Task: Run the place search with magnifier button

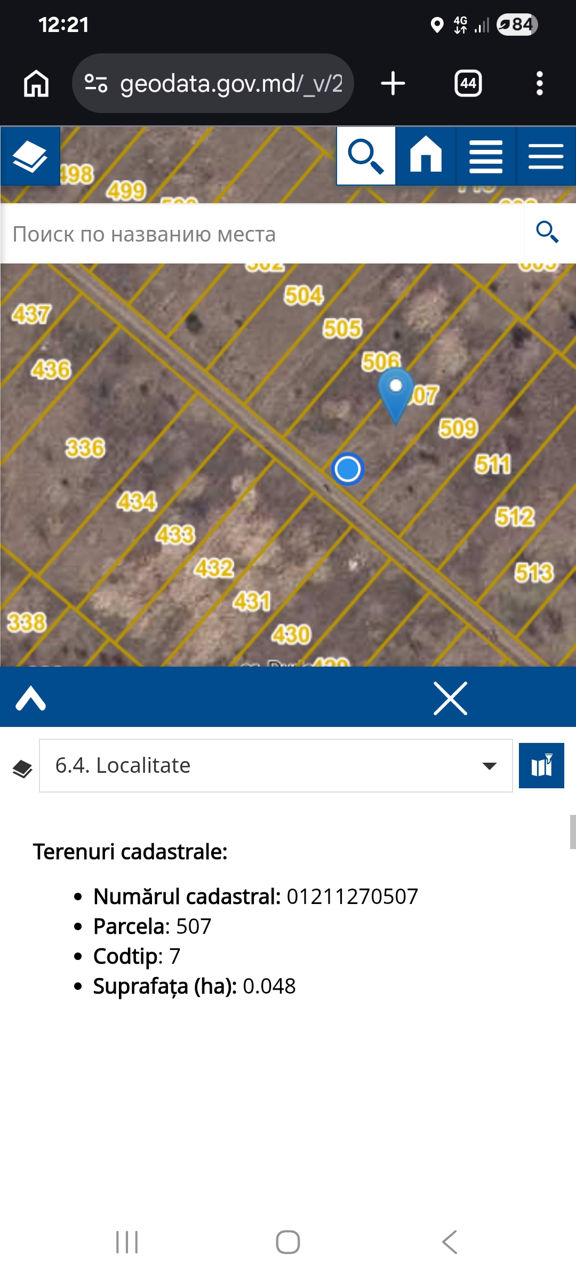Action: (548, 234)
